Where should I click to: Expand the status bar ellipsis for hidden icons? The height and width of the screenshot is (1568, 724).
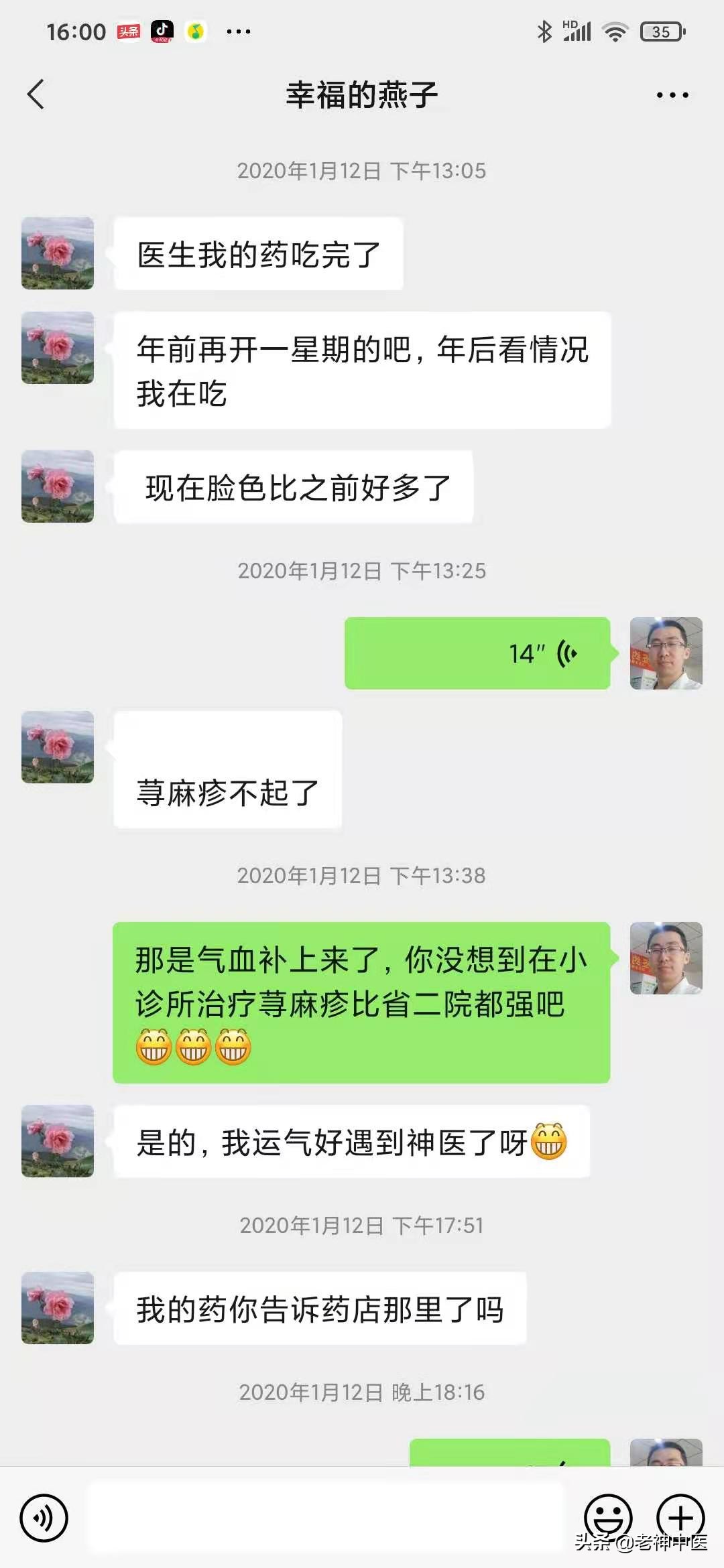[239, 31]
